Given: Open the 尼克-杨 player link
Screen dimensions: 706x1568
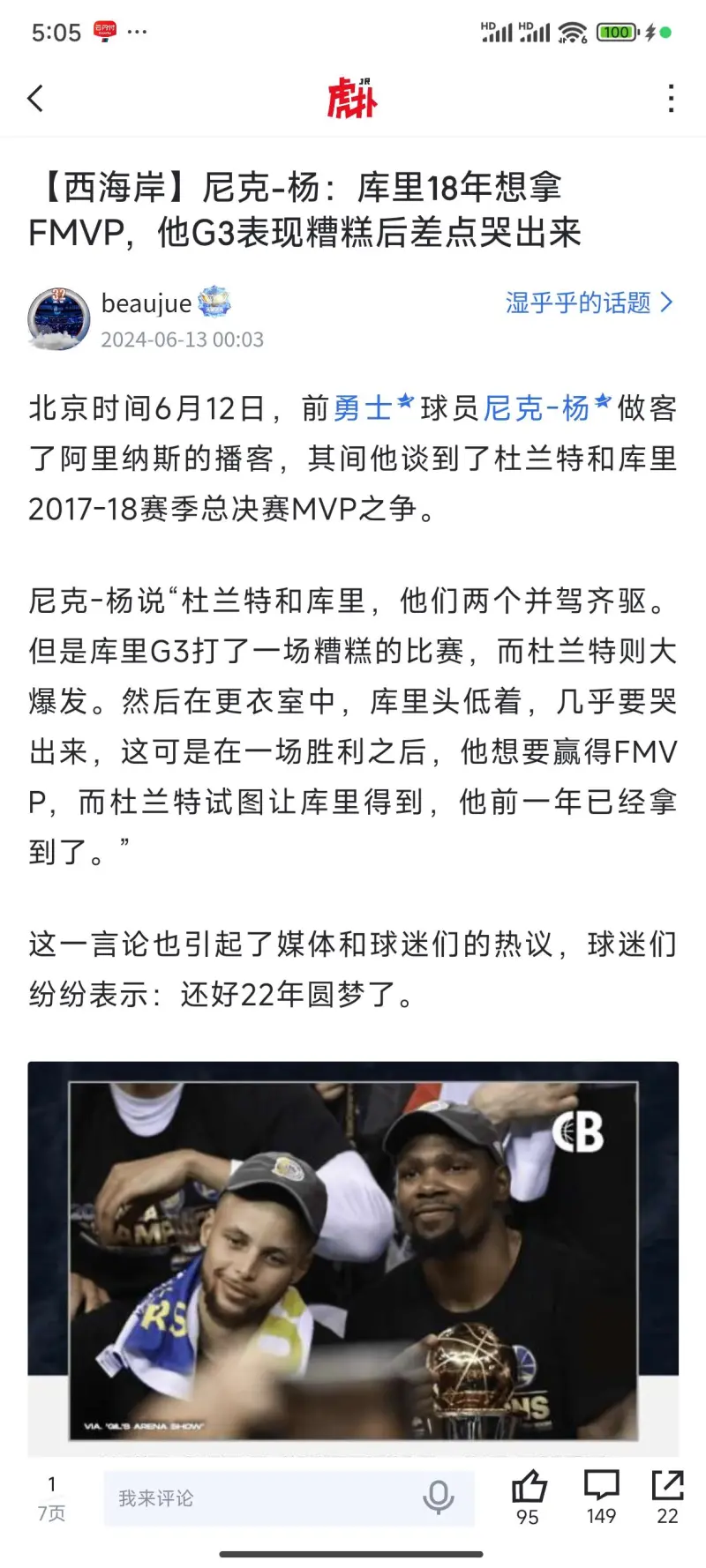Looking at the screenshot, I should [537, 408].
